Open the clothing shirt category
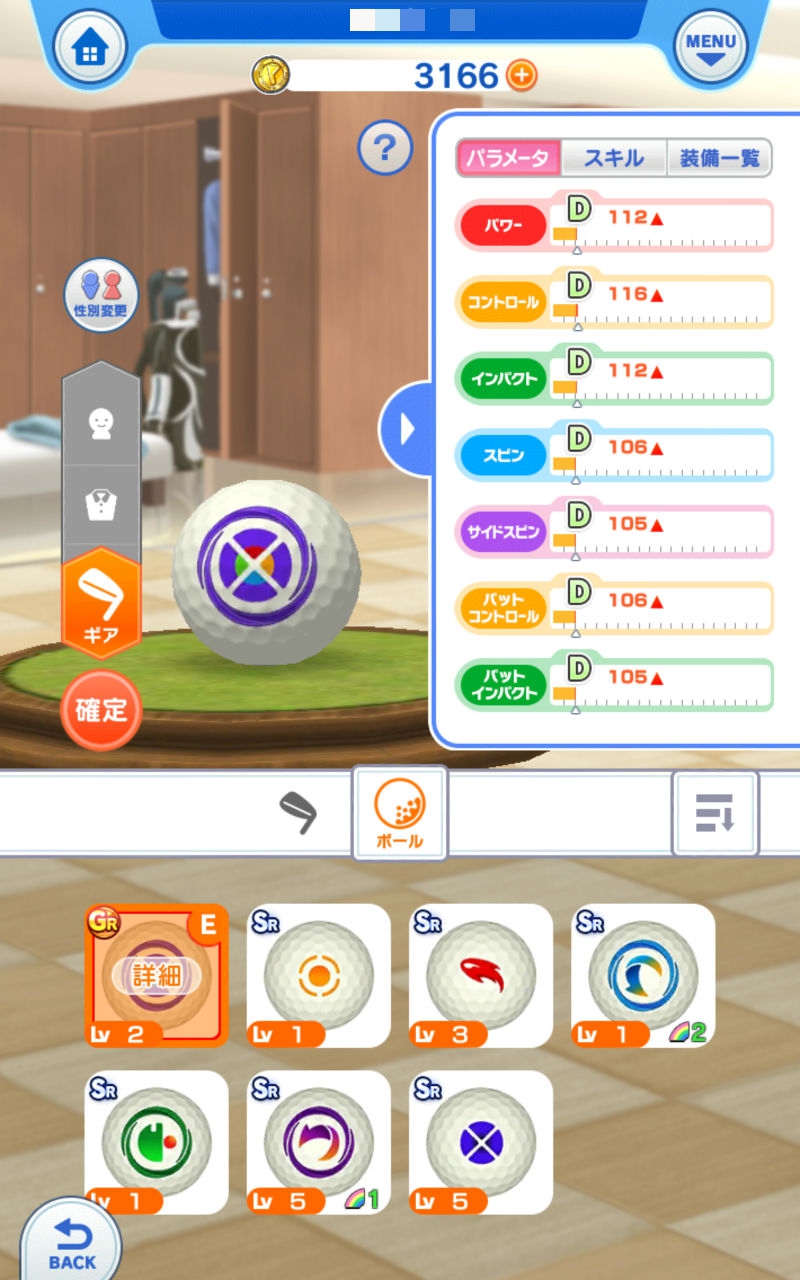Image resolution: width=800 pixels, height=1280 pixels. click(101, 505)
